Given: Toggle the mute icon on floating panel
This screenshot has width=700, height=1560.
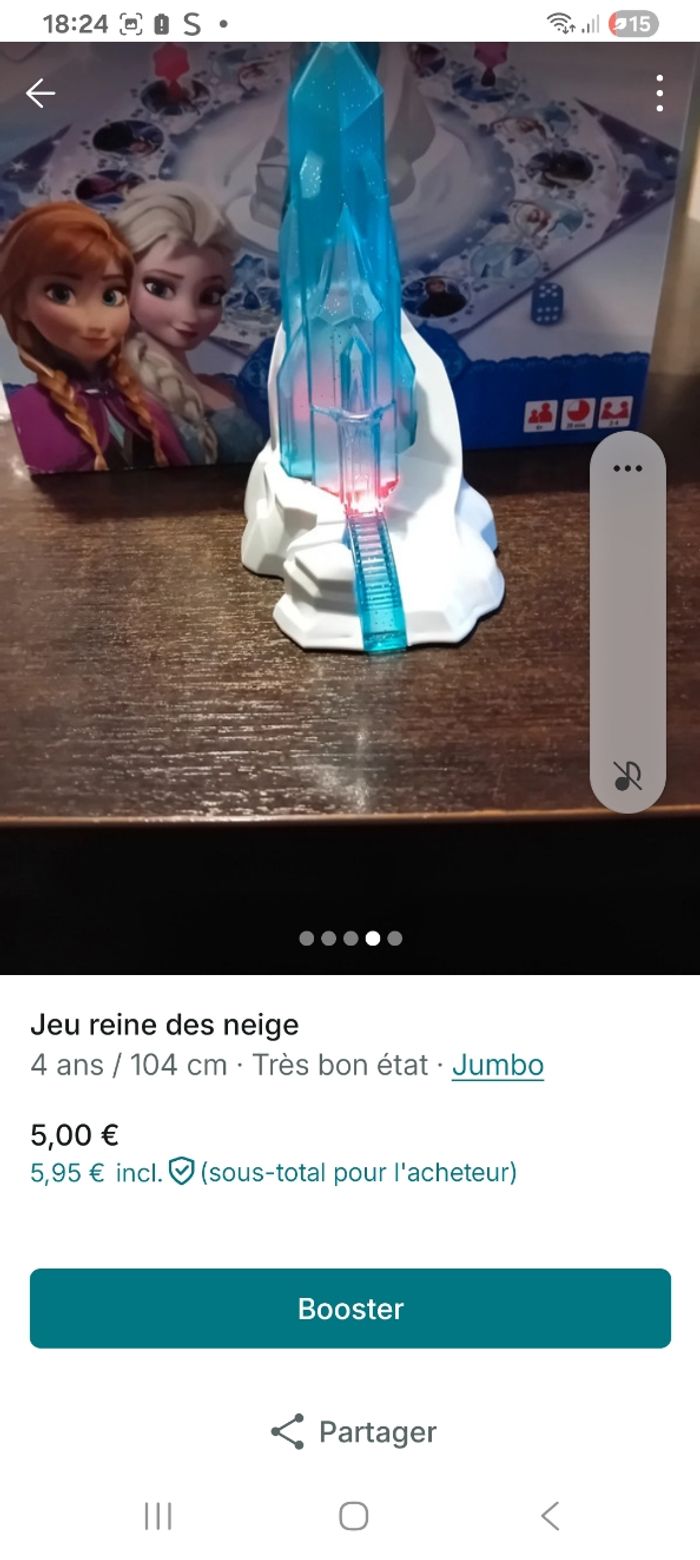Looking at the screenshot, I should (627, 775).
